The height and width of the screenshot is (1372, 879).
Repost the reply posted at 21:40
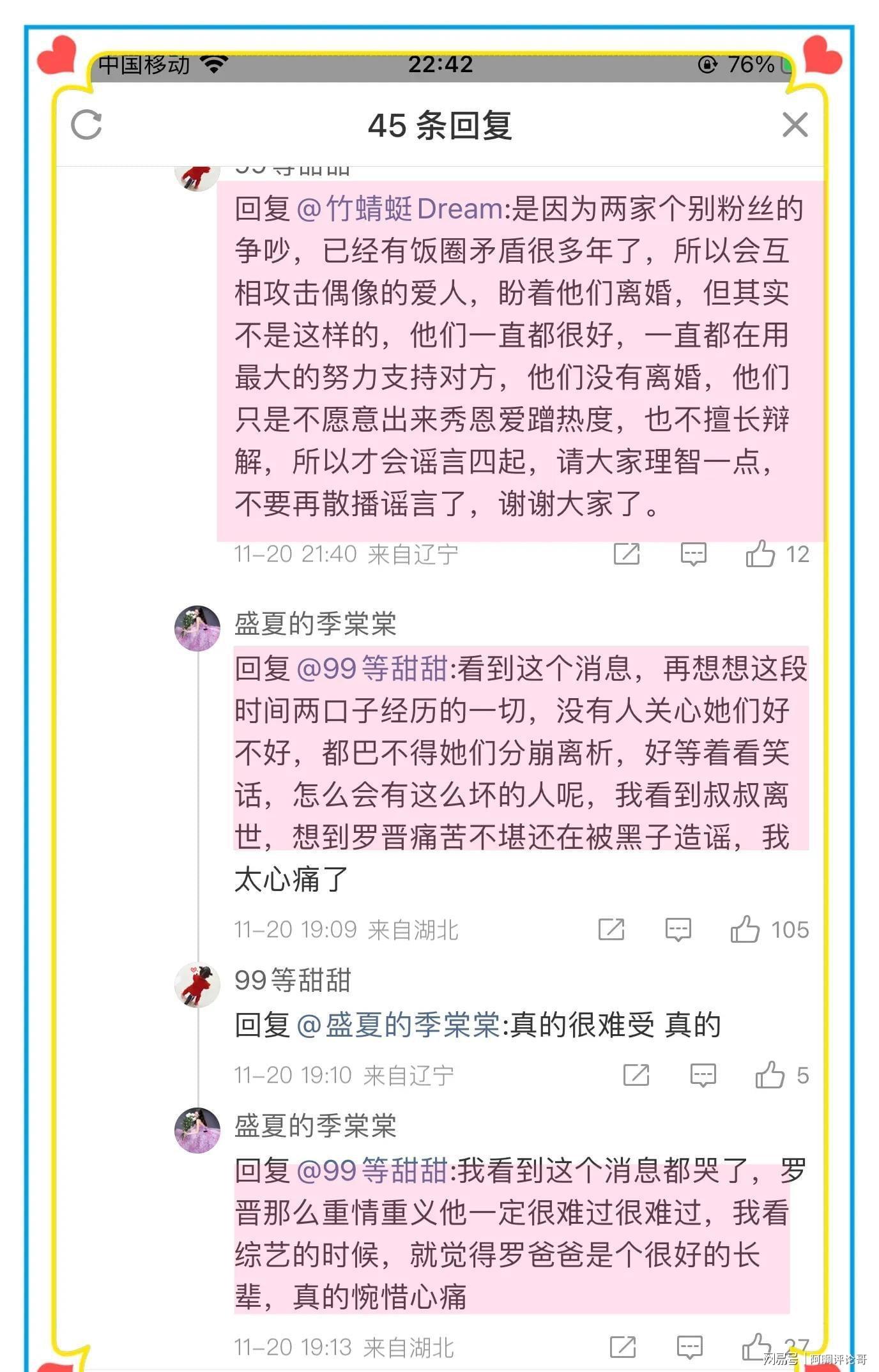pyautogui.click(x=626, y=554)
